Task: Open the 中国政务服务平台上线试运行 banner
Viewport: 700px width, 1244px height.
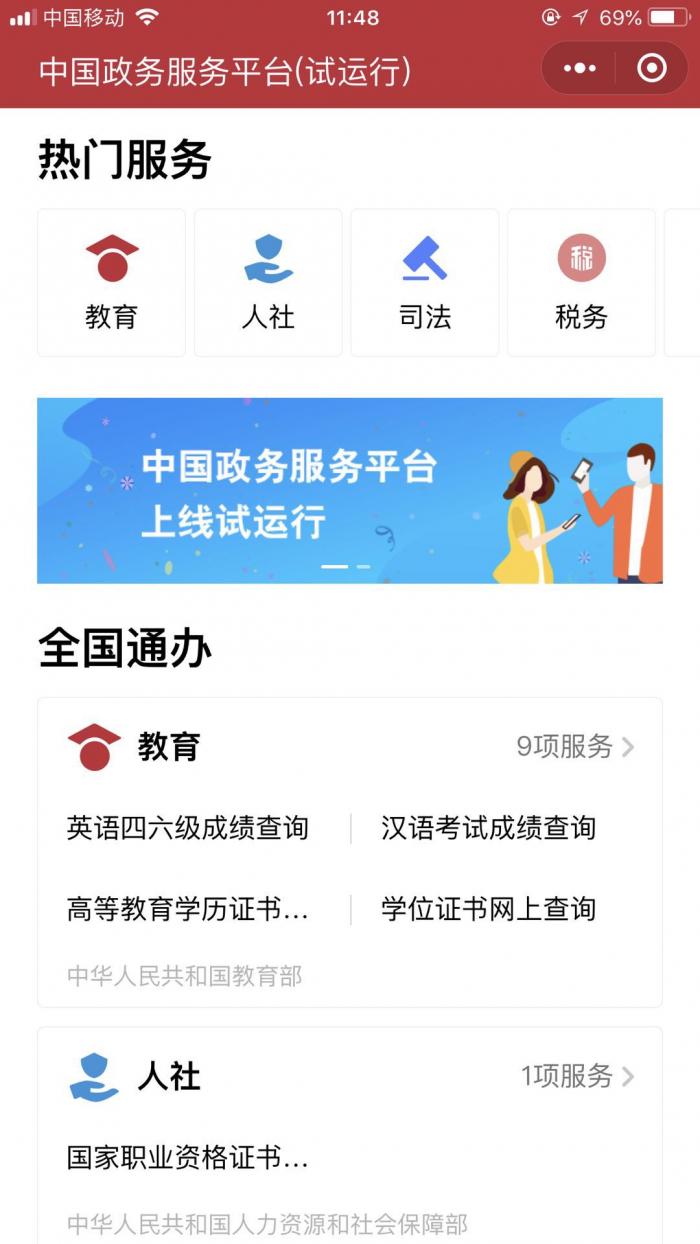Action: pos(350,490)
